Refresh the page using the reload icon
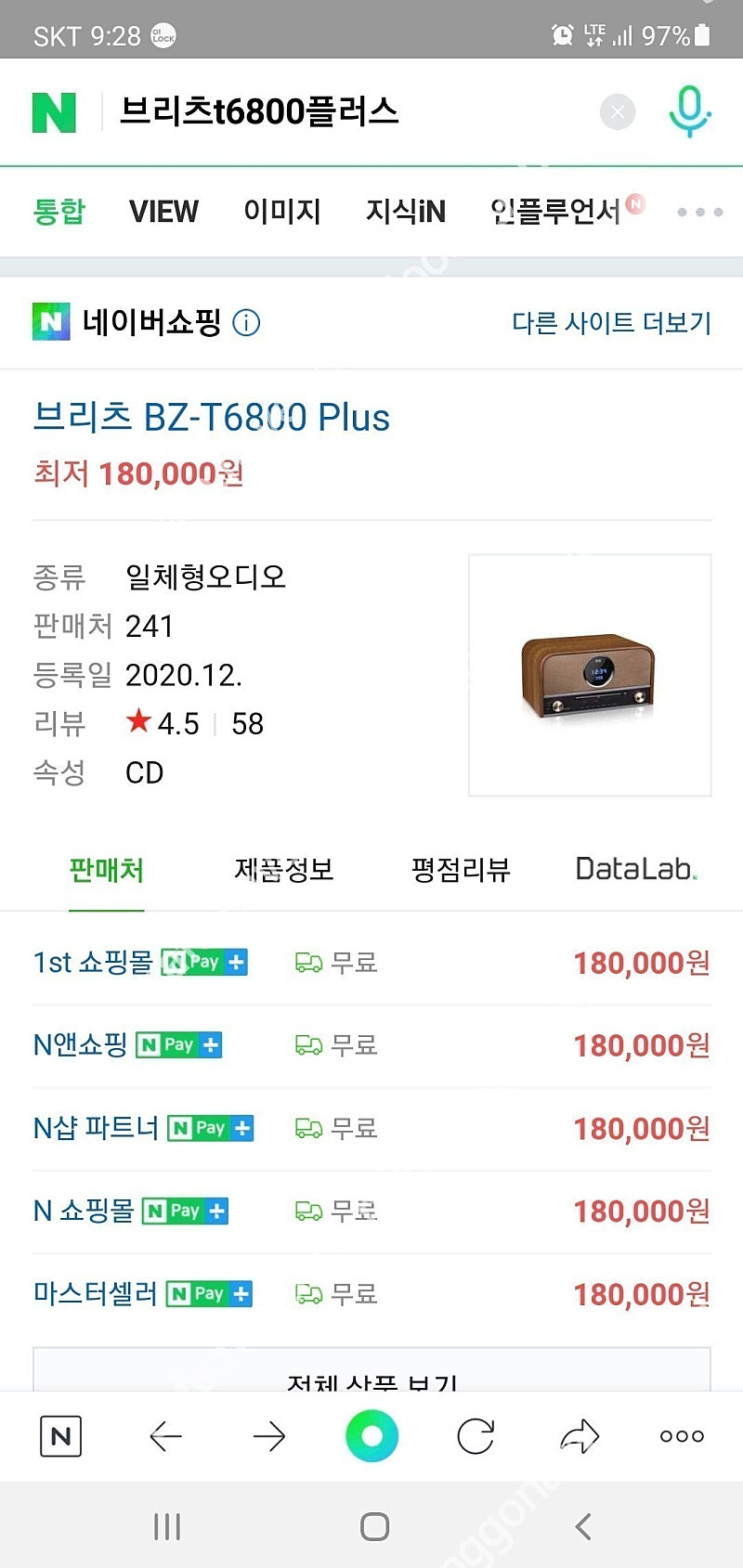Image resolution: width=743 pixels, height=1568 pixels. (x=476, y=1435)
